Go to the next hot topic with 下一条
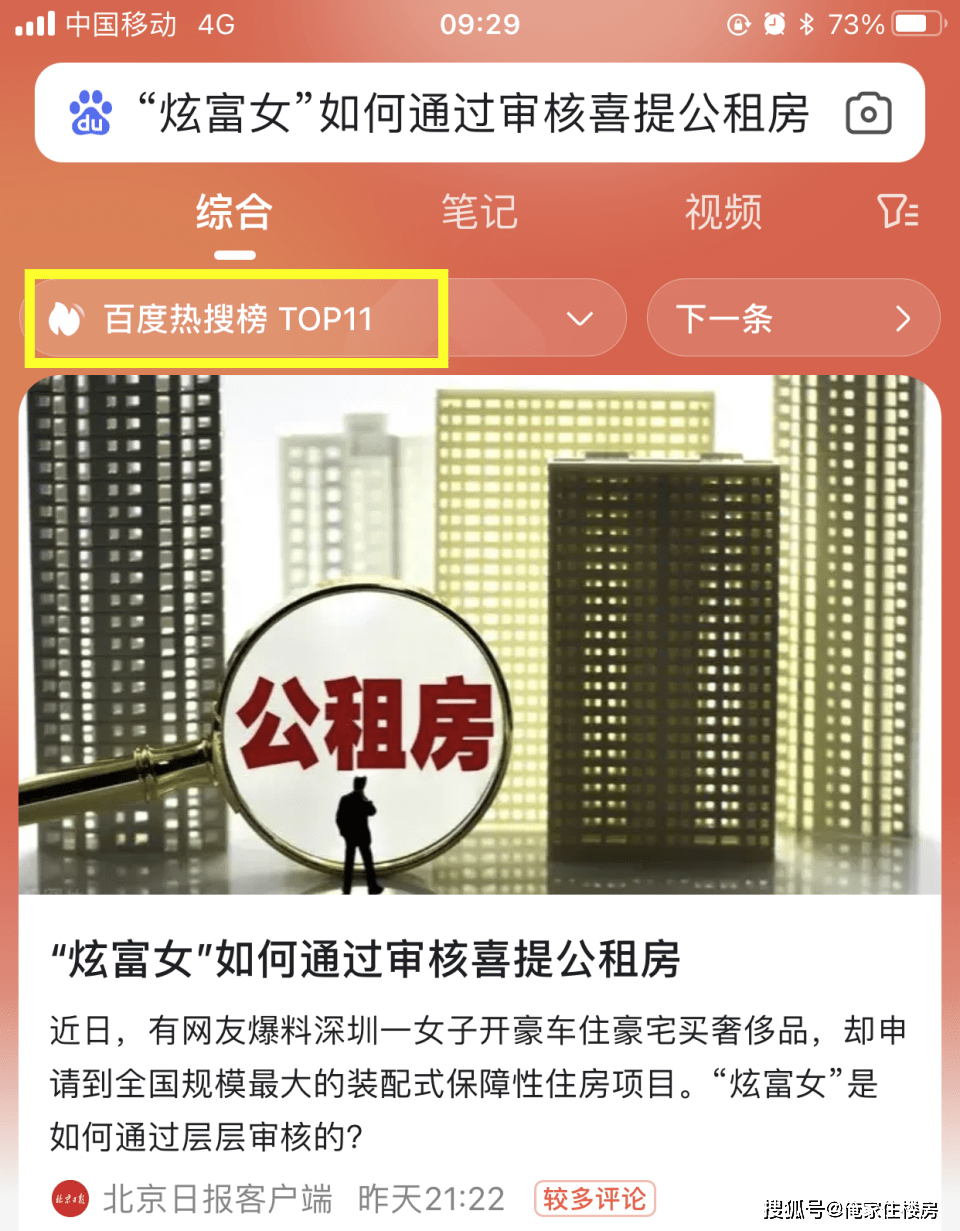 point(793,319)
